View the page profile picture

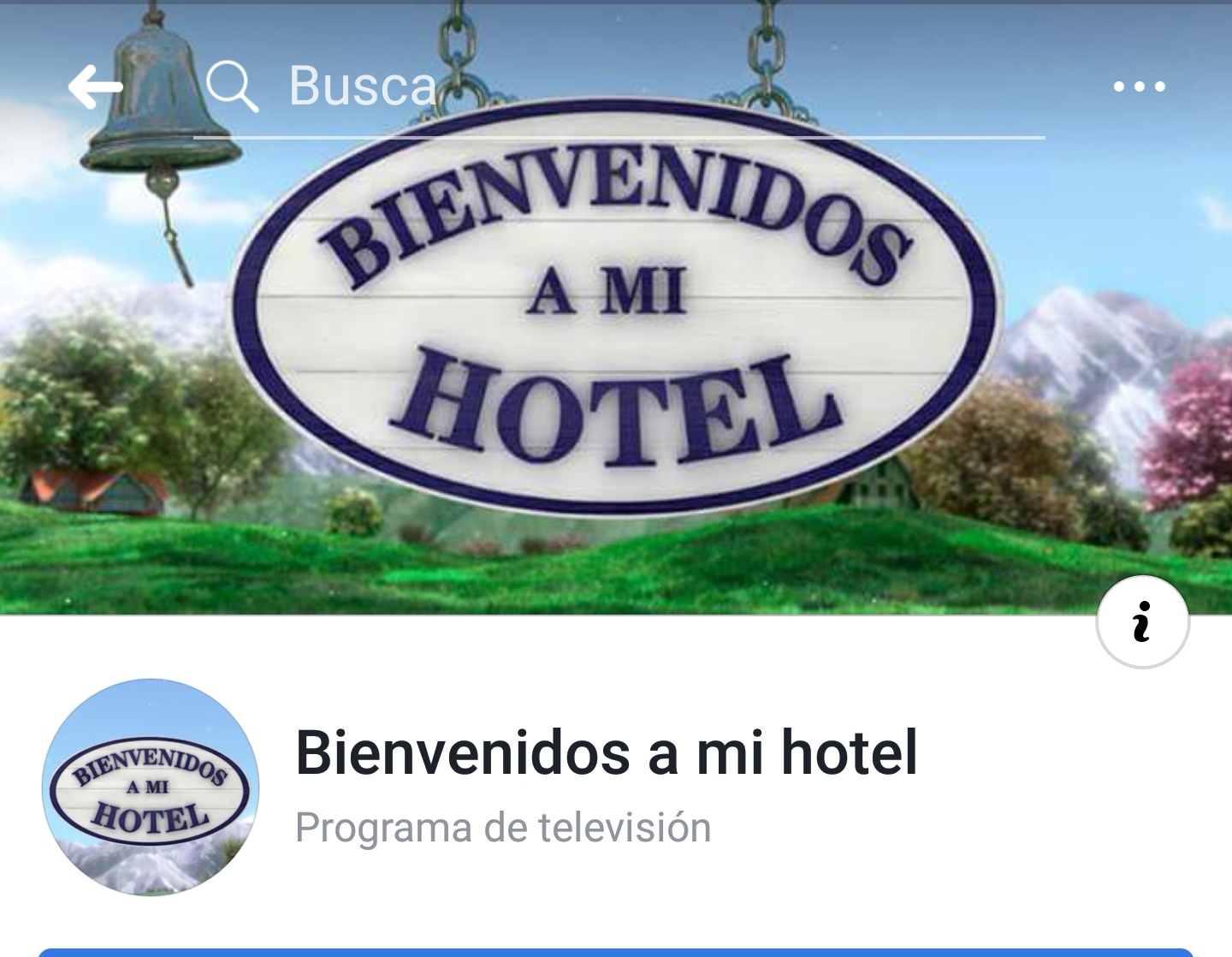coord(151,788)
